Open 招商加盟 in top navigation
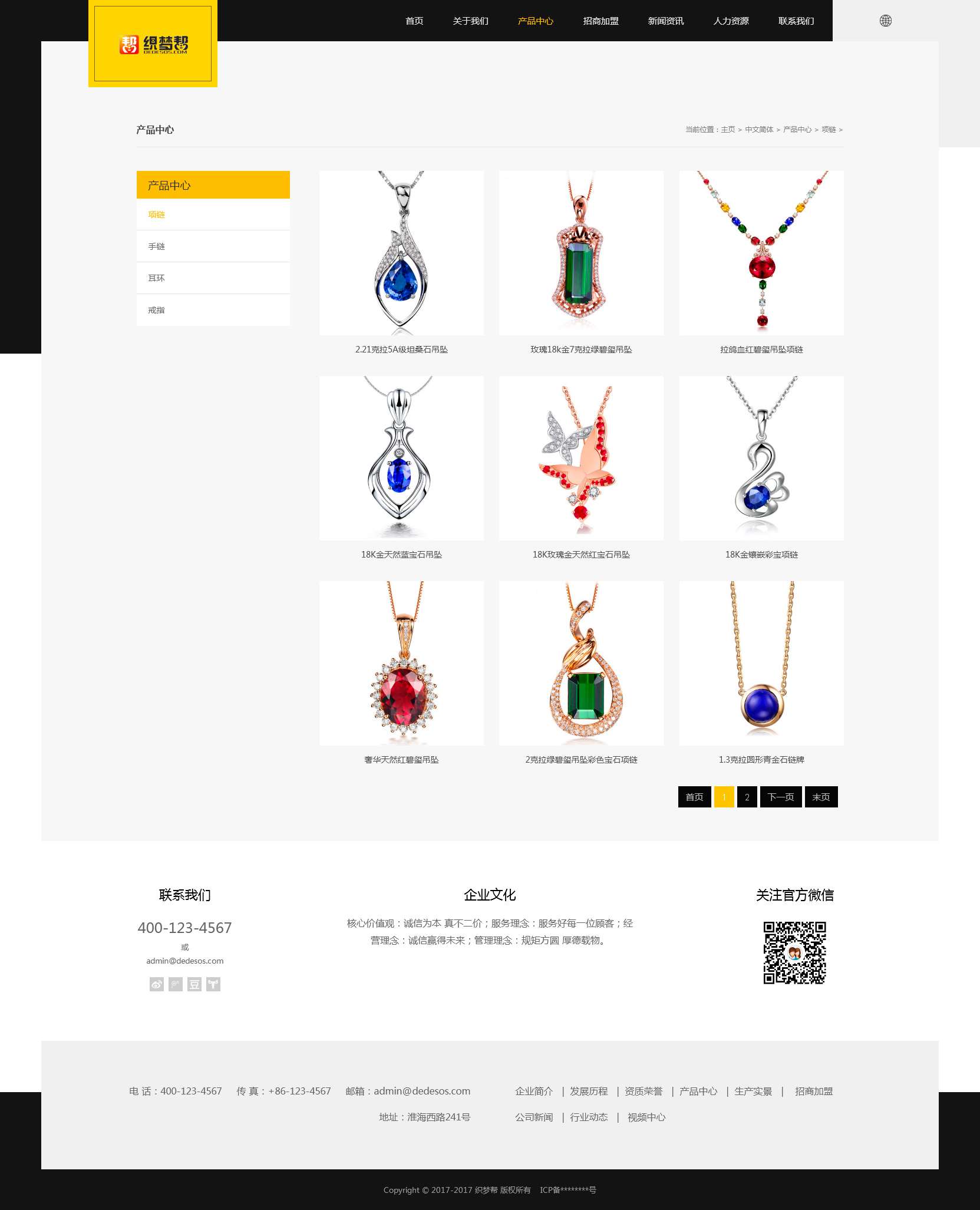 pos(600,21)
